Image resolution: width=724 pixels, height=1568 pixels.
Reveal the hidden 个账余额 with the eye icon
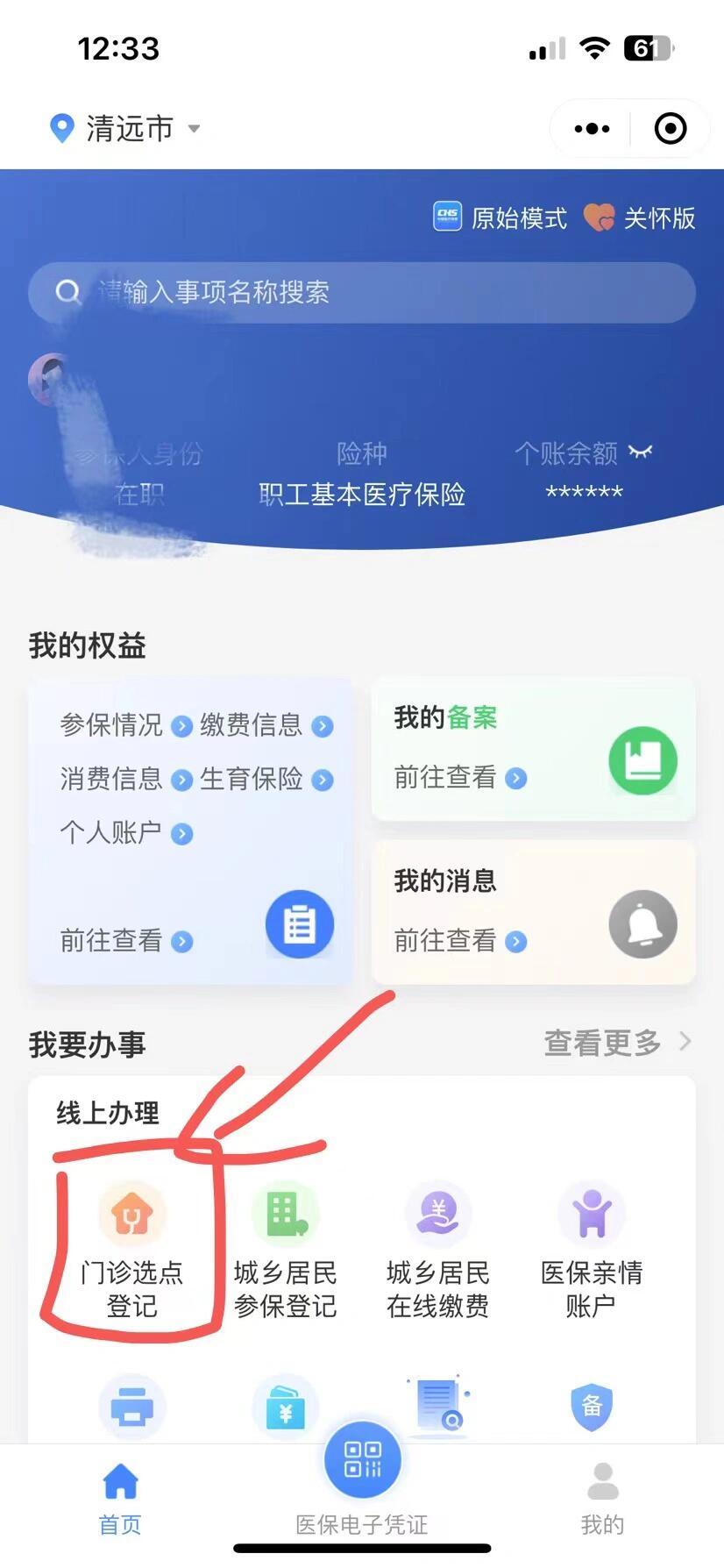pyautogui.click(x=641, y=453)
